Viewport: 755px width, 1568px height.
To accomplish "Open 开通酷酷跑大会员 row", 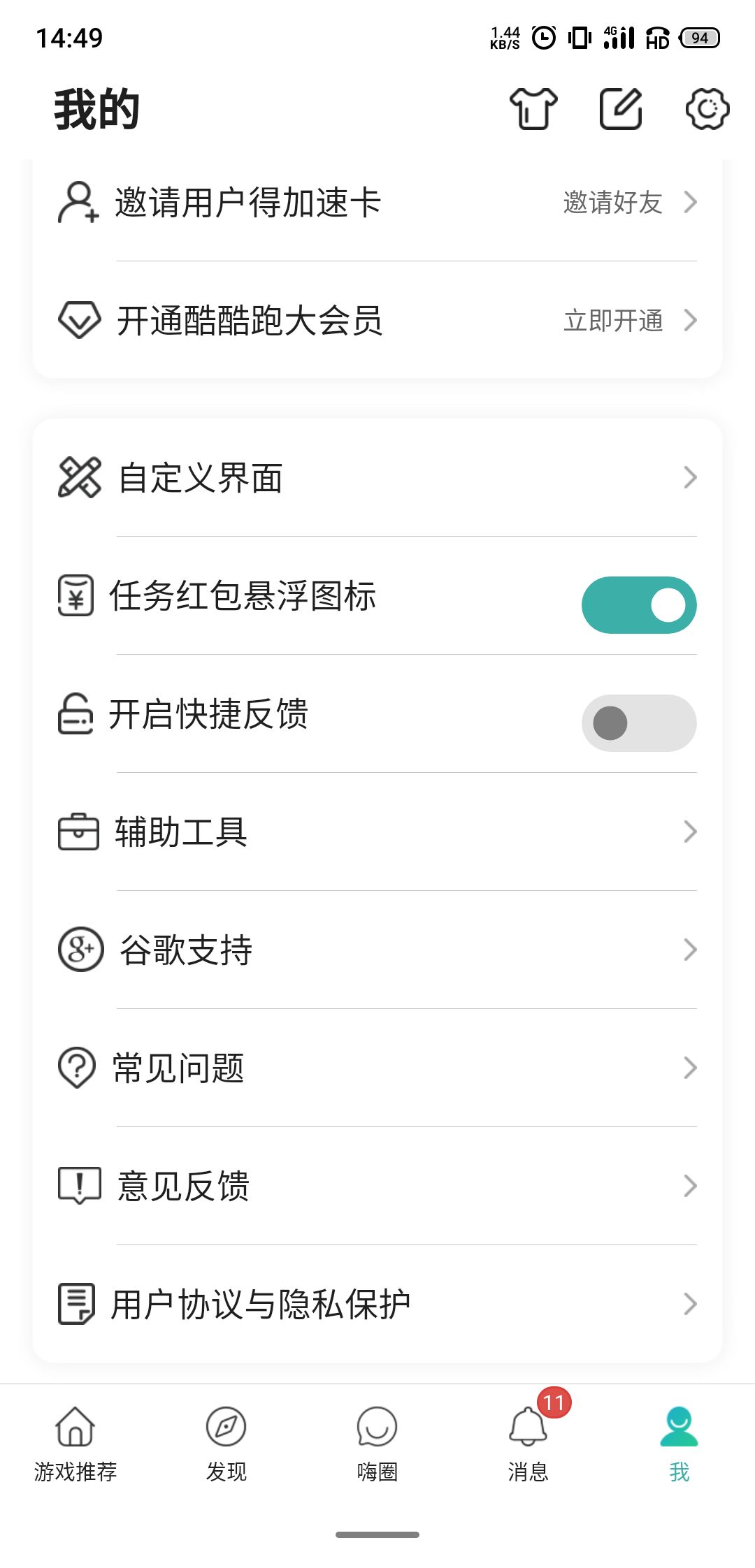I will tap(377, 321).
